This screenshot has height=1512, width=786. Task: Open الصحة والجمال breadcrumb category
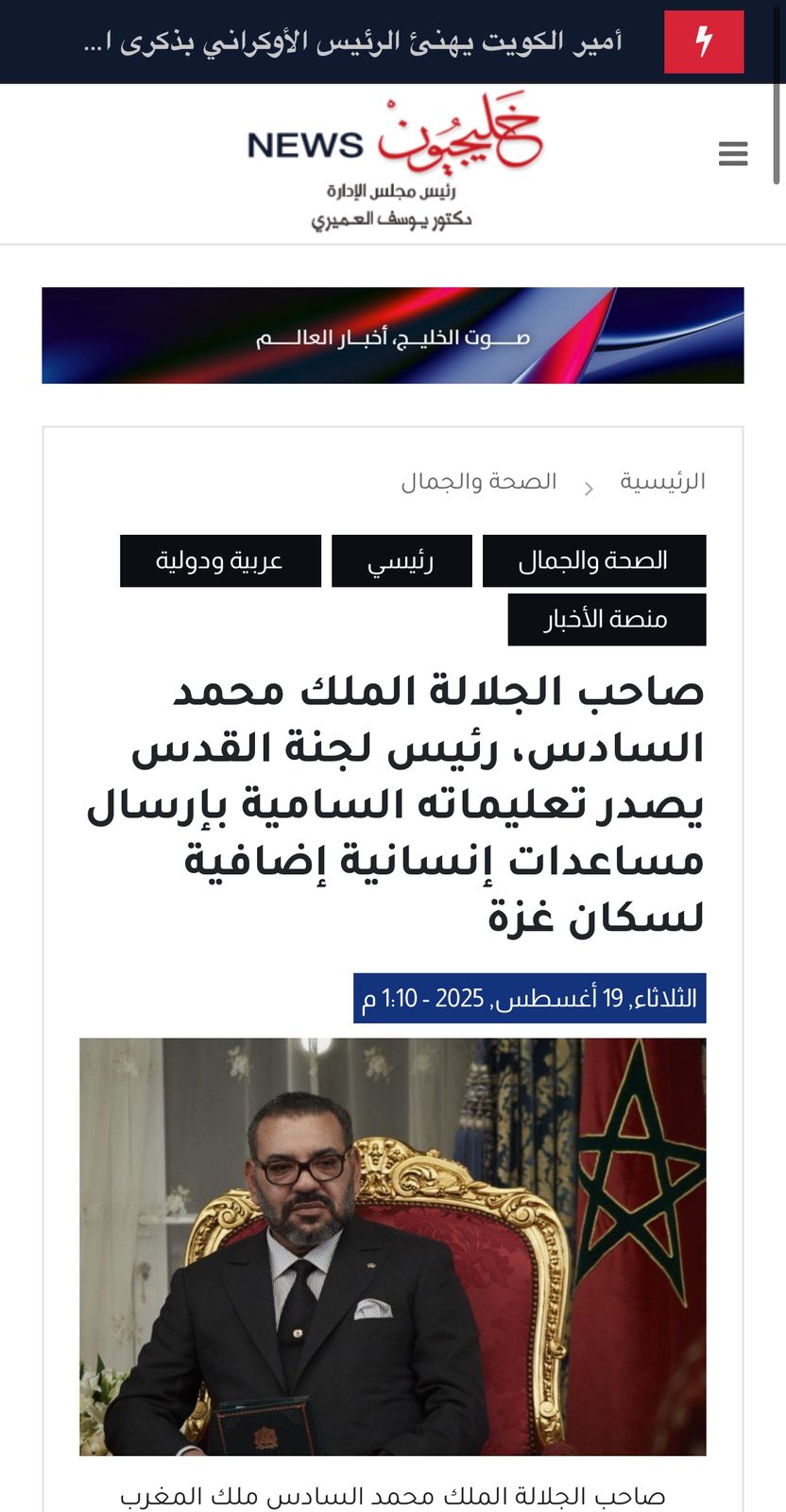(478, 481)
